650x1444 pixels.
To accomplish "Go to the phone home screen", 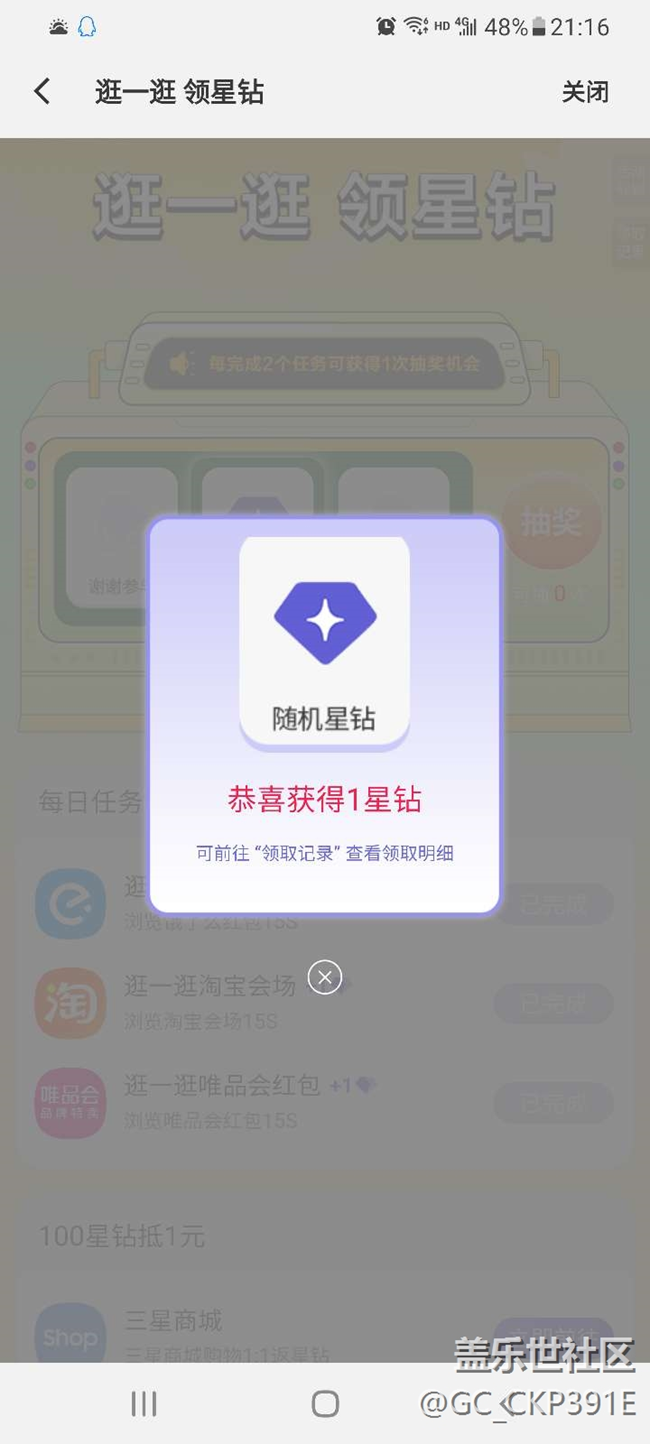I will point(325,1404).
